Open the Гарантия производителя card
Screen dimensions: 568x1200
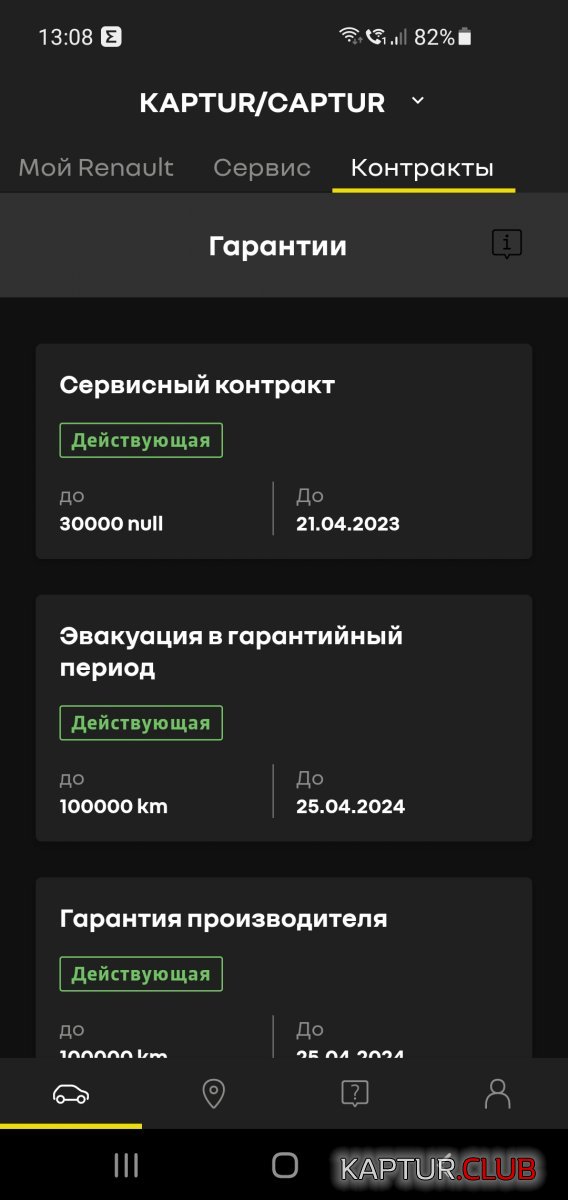(284, 968)
